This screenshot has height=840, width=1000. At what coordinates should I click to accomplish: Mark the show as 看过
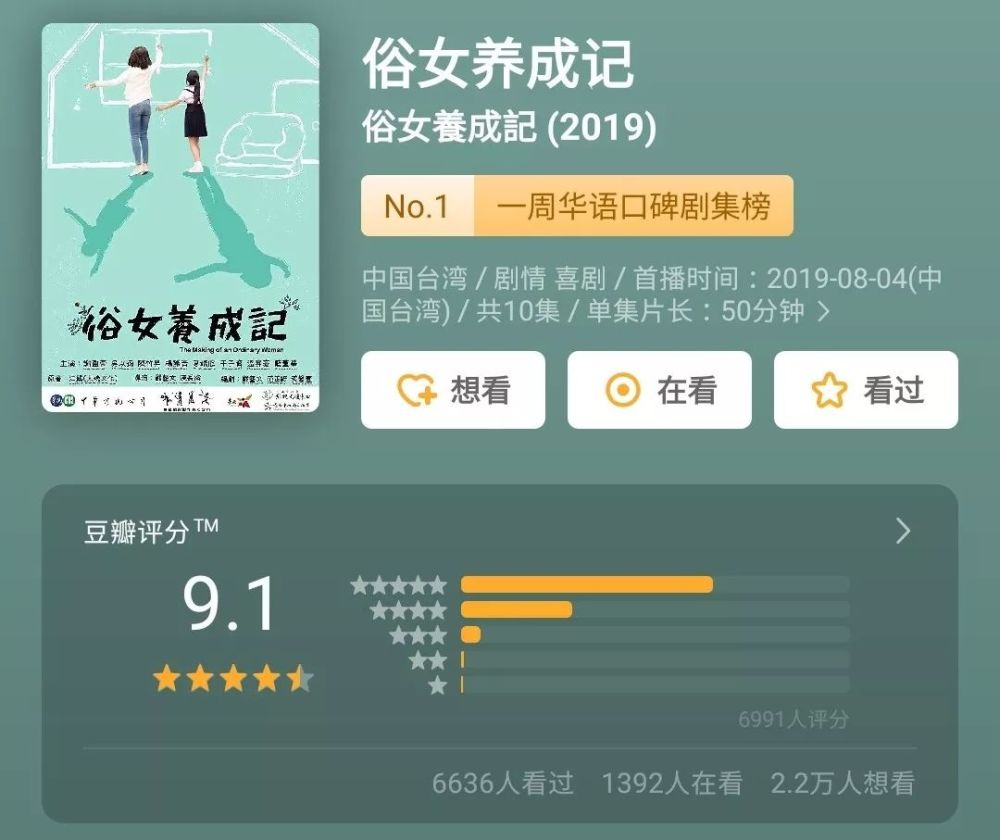866,390
